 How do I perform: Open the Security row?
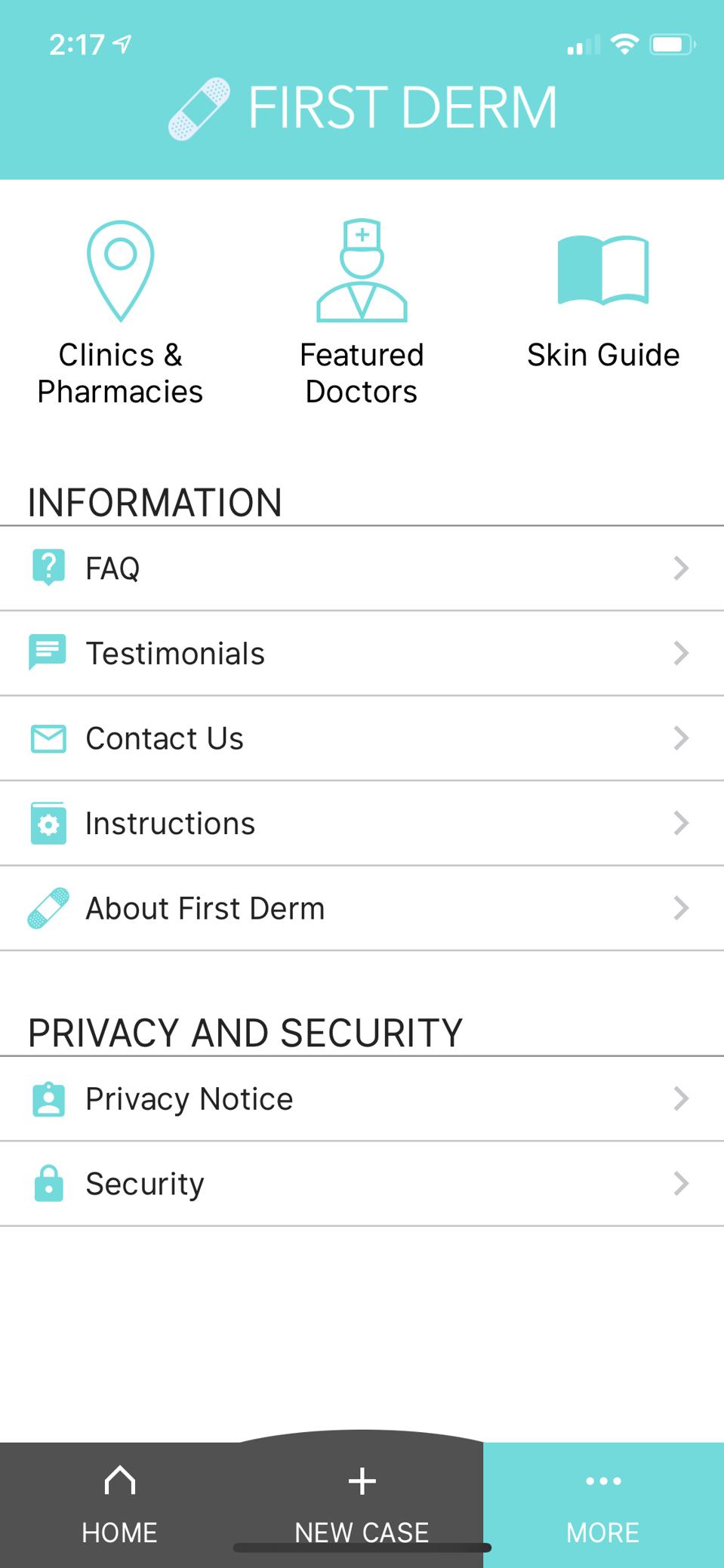click(362, 1184)
